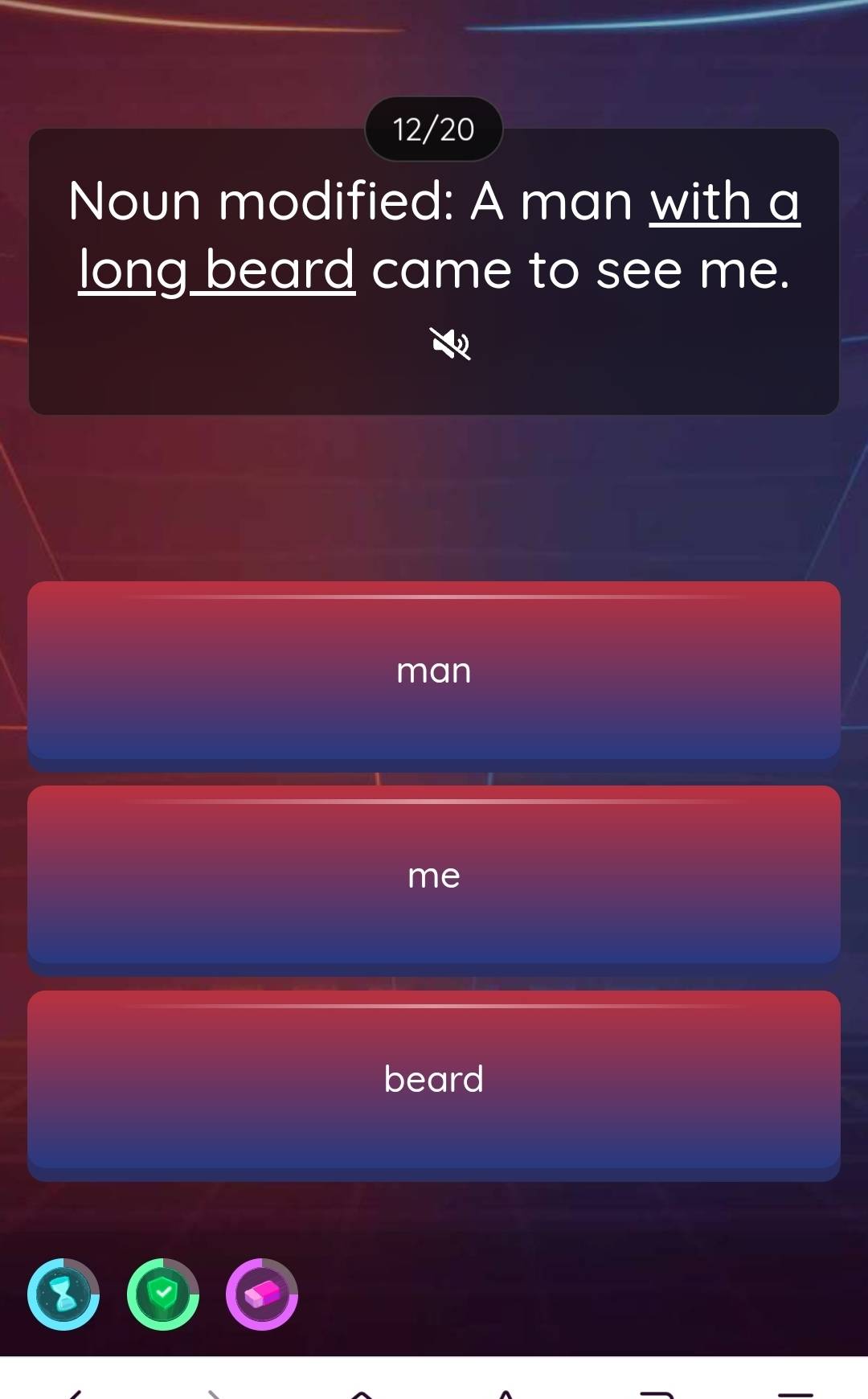Tap the question card at the top

pos(434,269)
